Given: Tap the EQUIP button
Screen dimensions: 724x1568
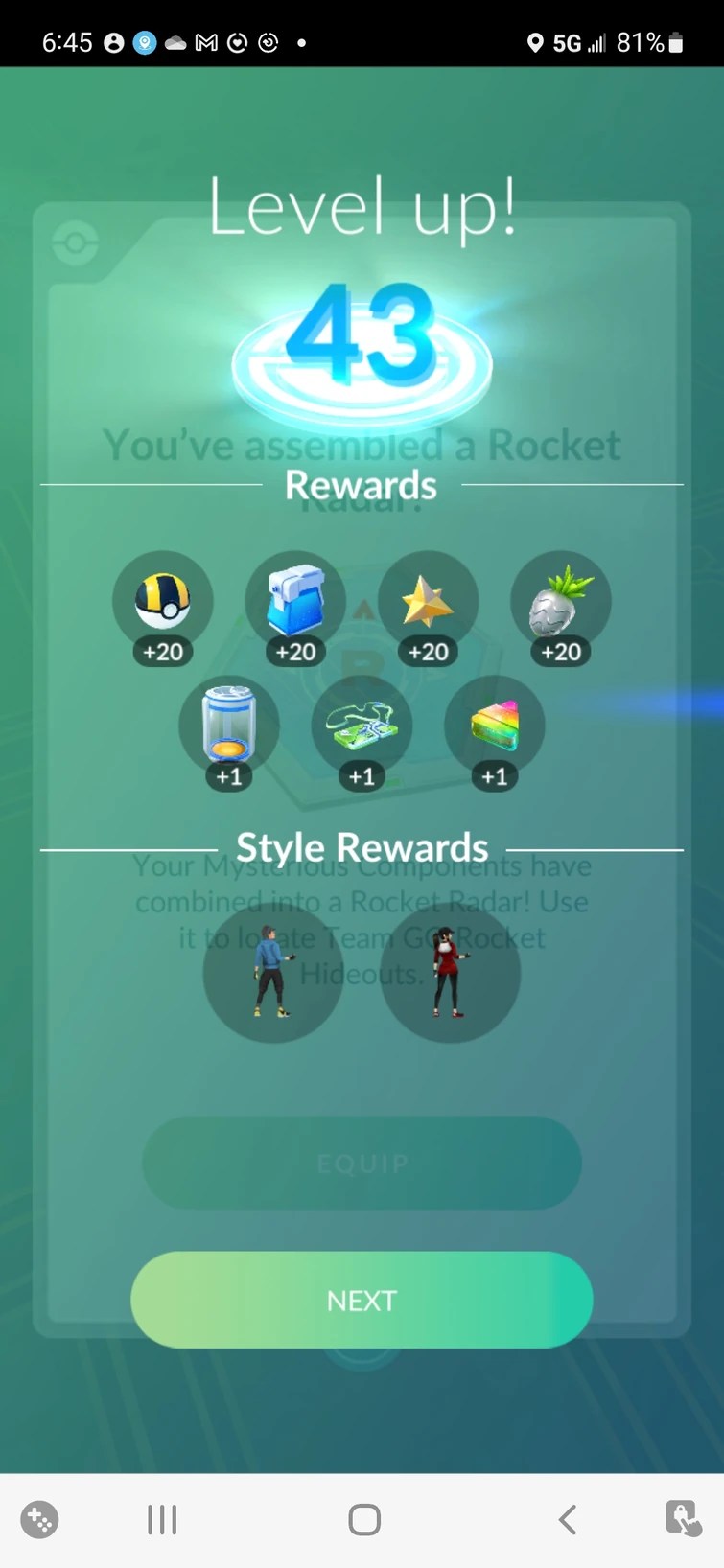Looking at the screenshot, I should pos(362,1163).
